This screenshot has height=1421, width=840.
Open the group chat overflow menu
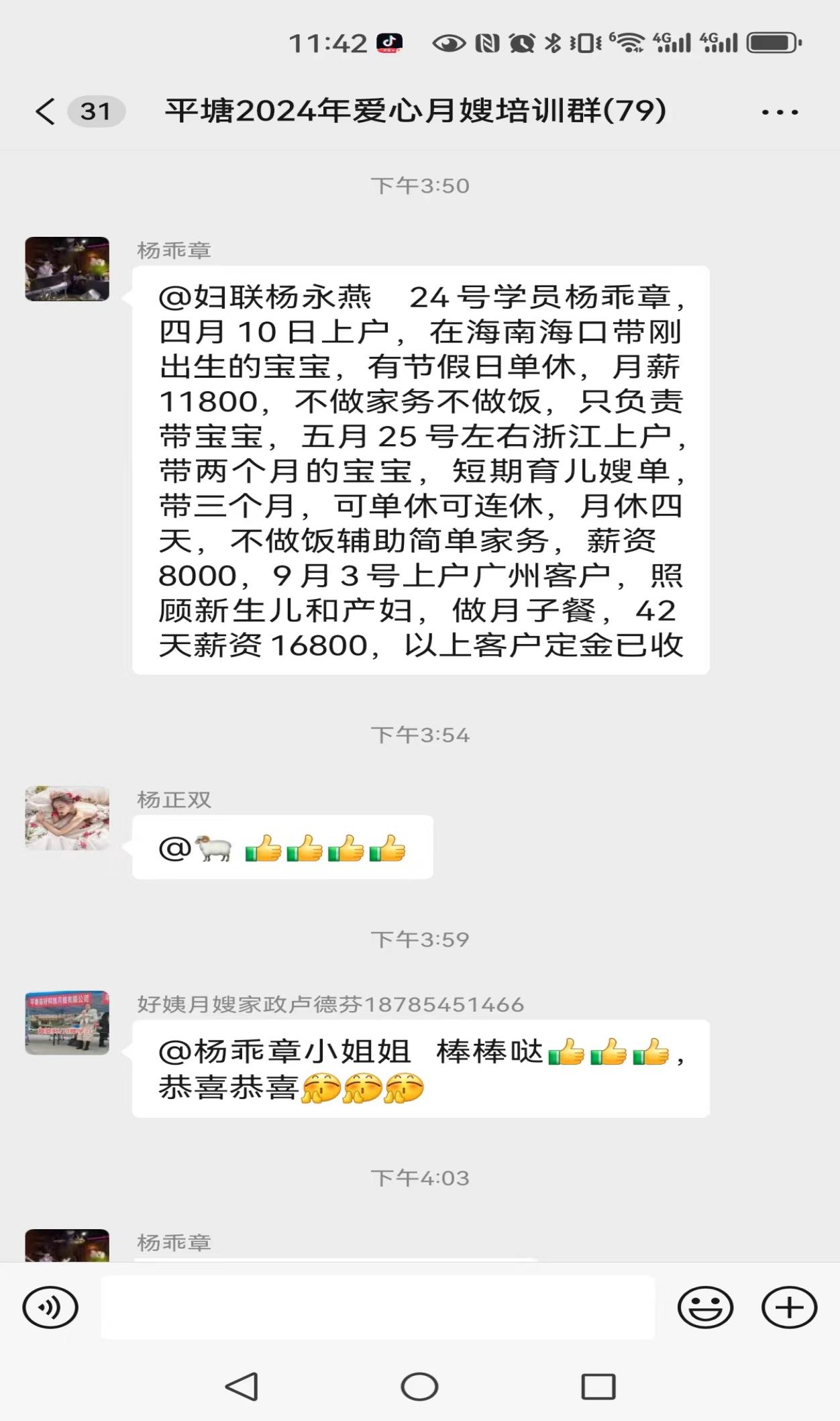pos(780,112)
